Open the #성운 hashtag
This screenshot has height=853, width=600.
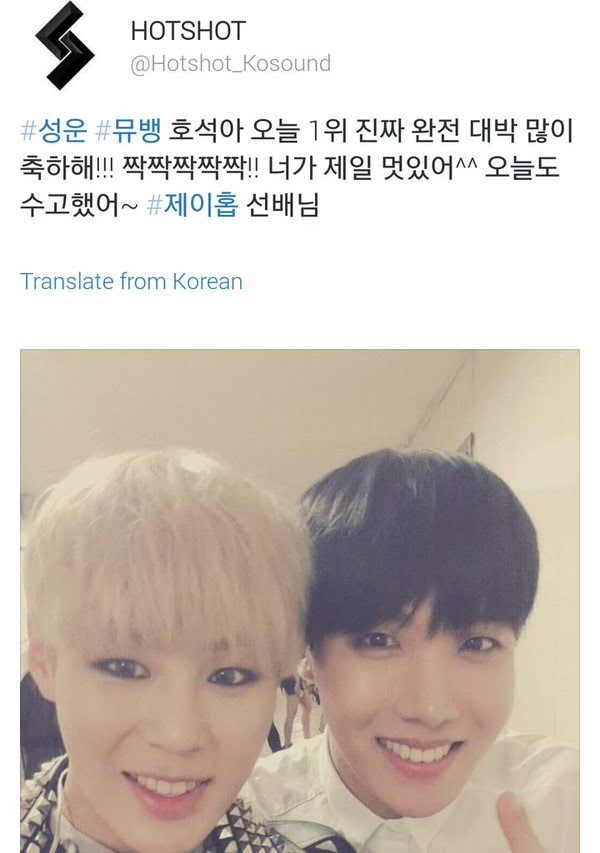click(x=53, y=131)
